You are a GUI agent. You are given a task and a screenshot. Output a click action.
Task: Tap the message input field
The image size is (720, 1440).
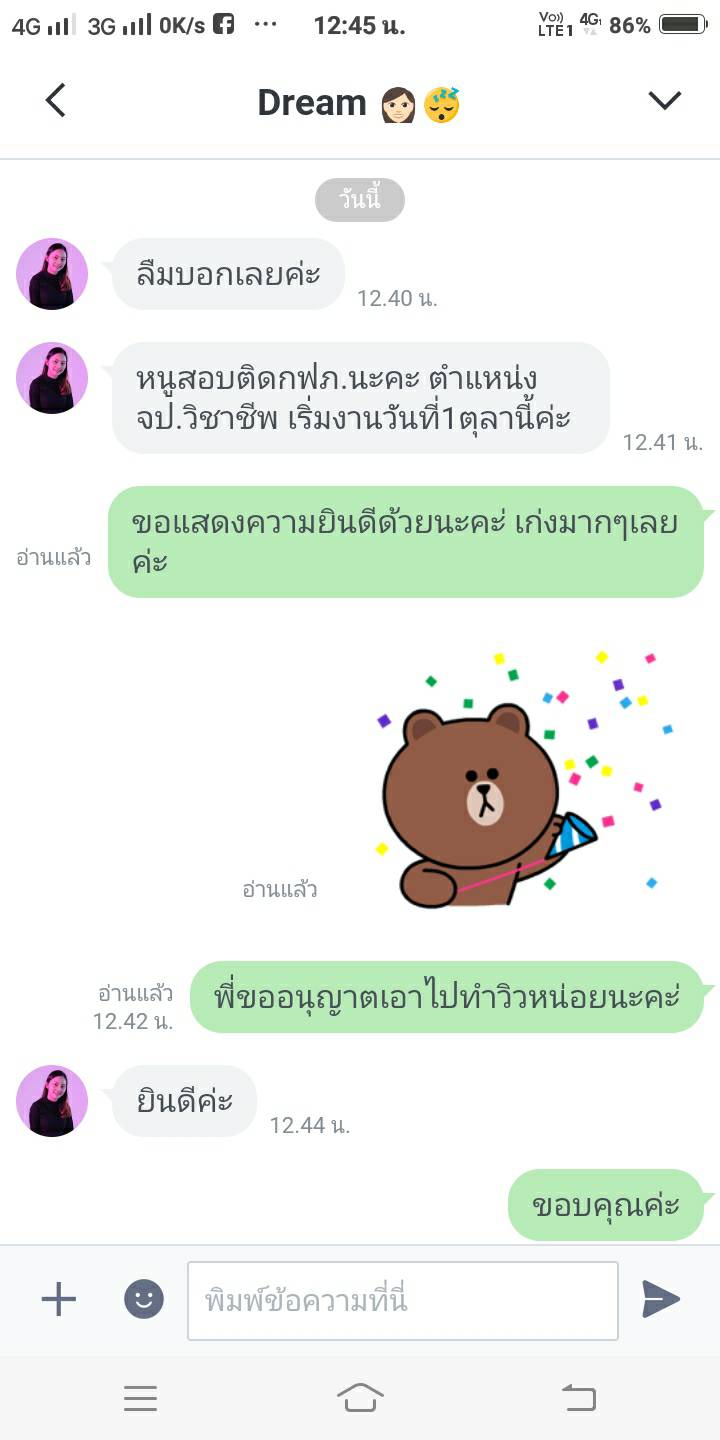click(402, 1301)
